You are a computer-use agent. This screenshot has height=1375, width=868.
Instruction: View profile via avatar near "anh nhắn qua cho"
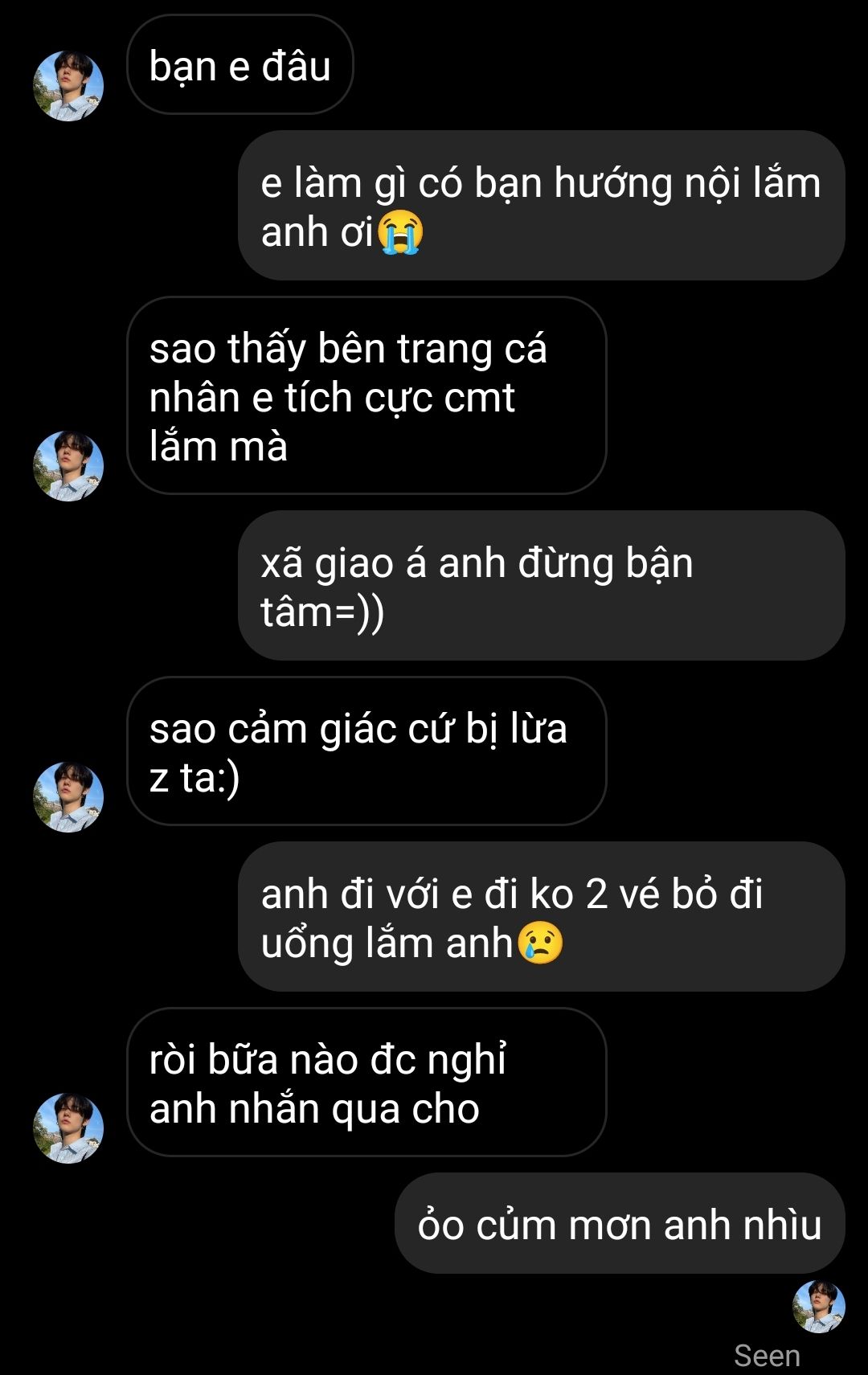[x=68, y=1128]
